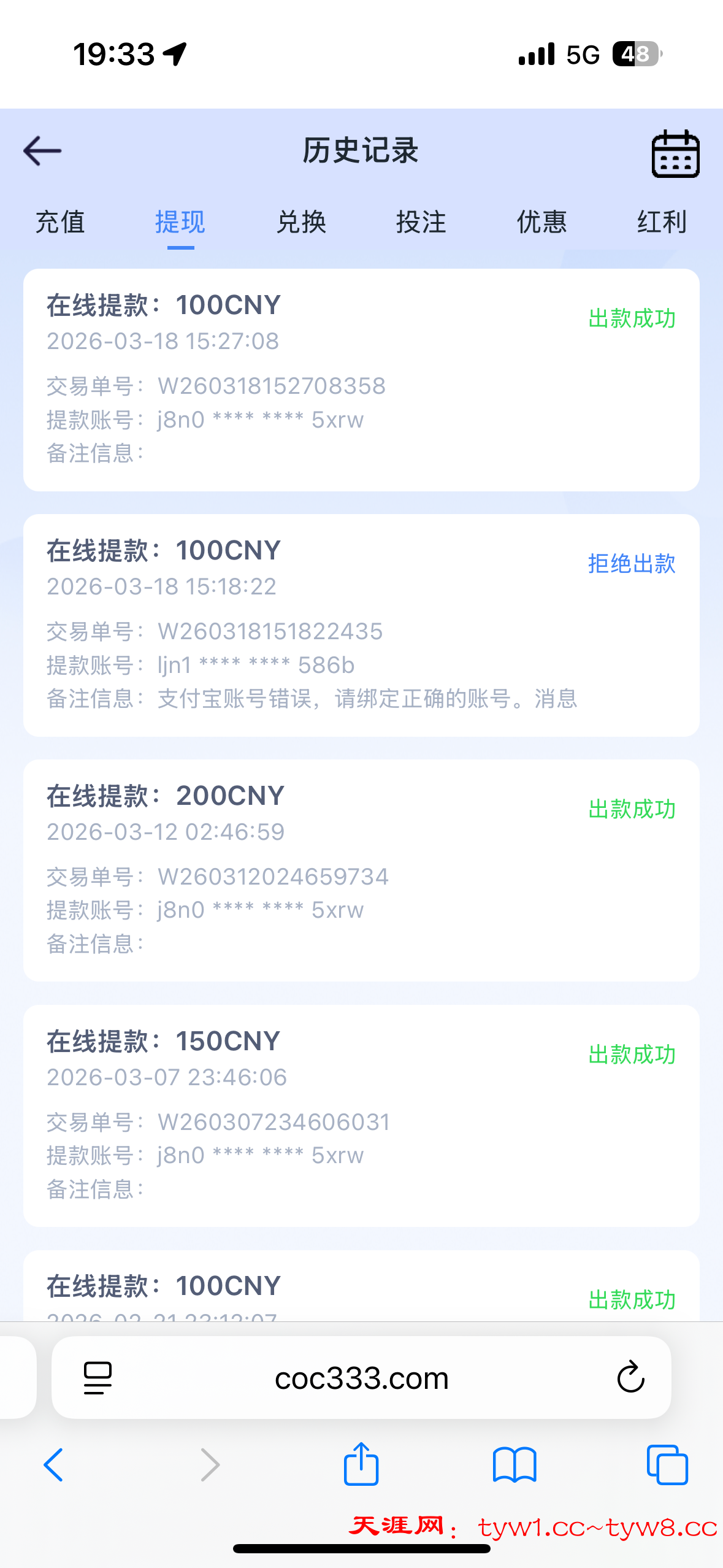The image size is (723, 1568).
Task: Show open Safari tabs
Action: pos(667,1465)
